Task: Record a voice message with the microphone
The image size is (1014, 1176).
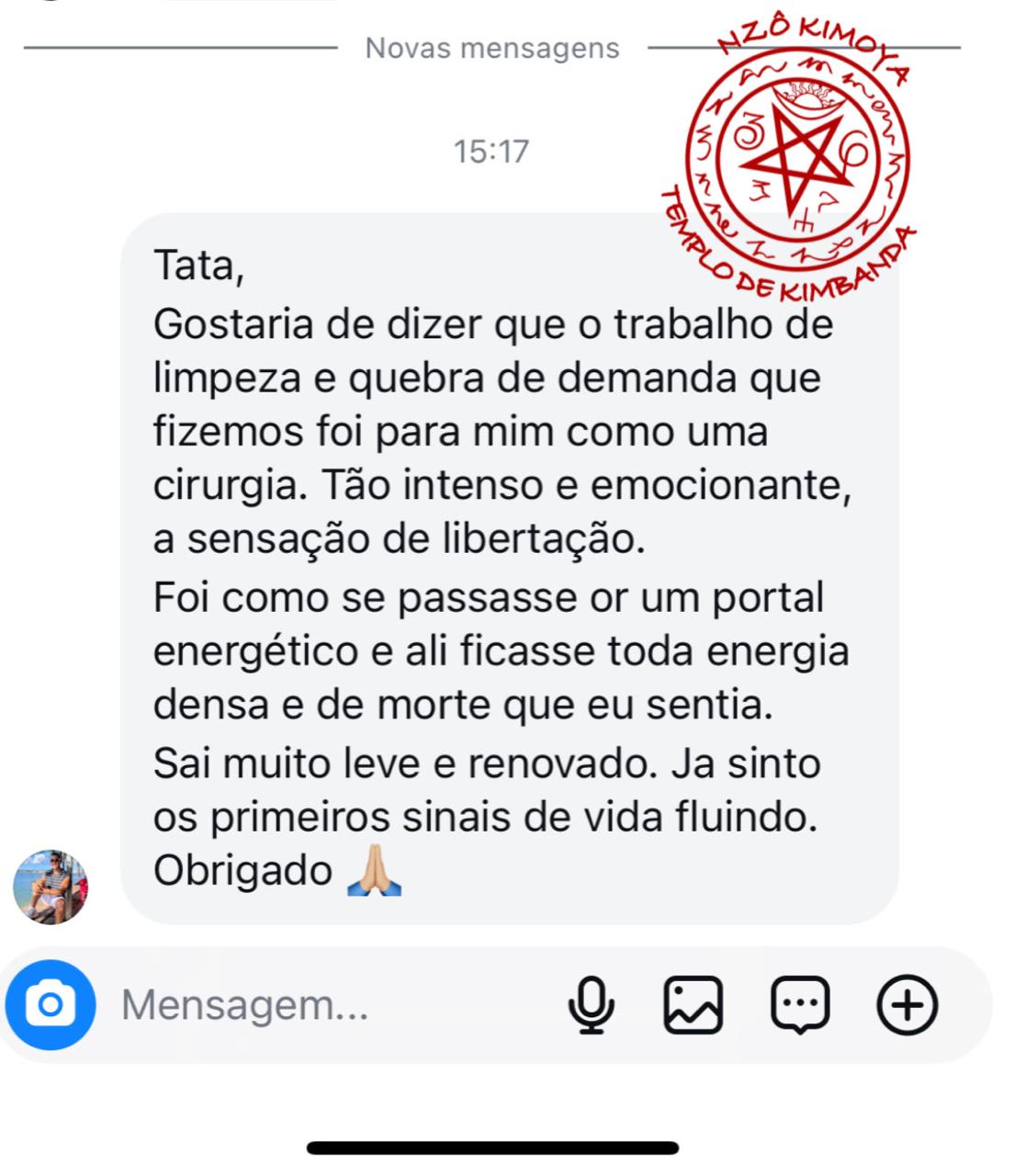Action: [591, 1004]
